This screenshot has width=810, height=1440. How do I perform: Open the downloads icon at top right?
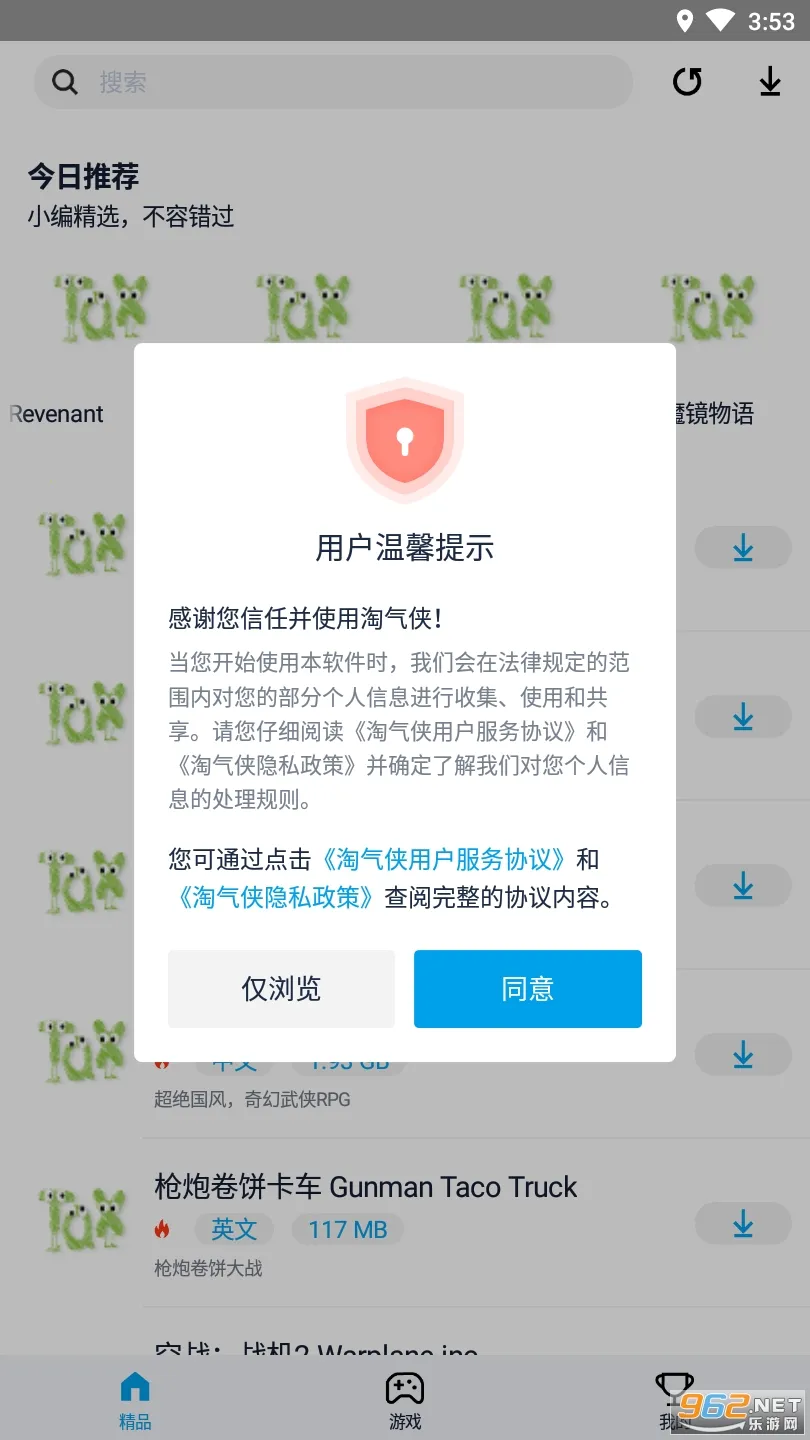769,82
